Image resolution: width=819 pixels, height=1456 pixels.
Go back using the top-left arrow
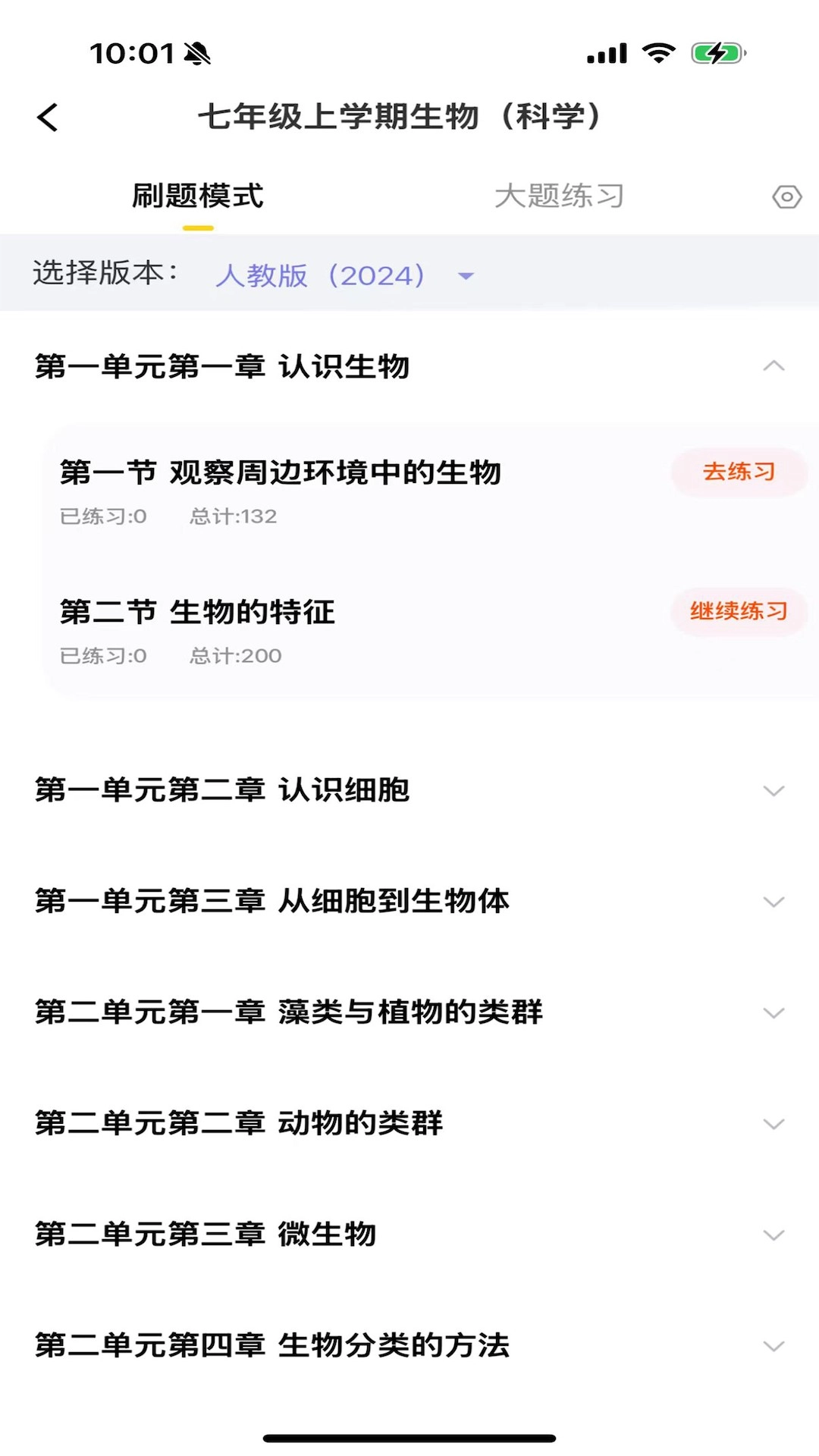(48, 118)
